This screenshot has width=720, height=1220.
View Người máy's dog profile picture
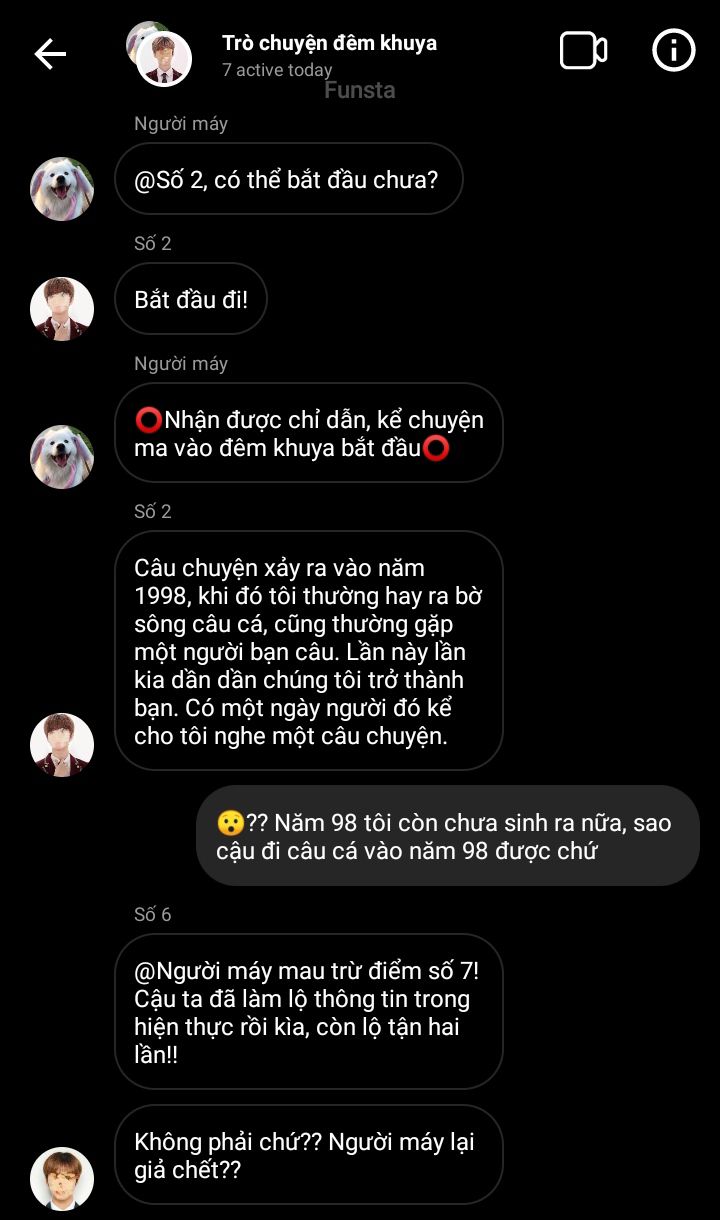tap(62, 189)
